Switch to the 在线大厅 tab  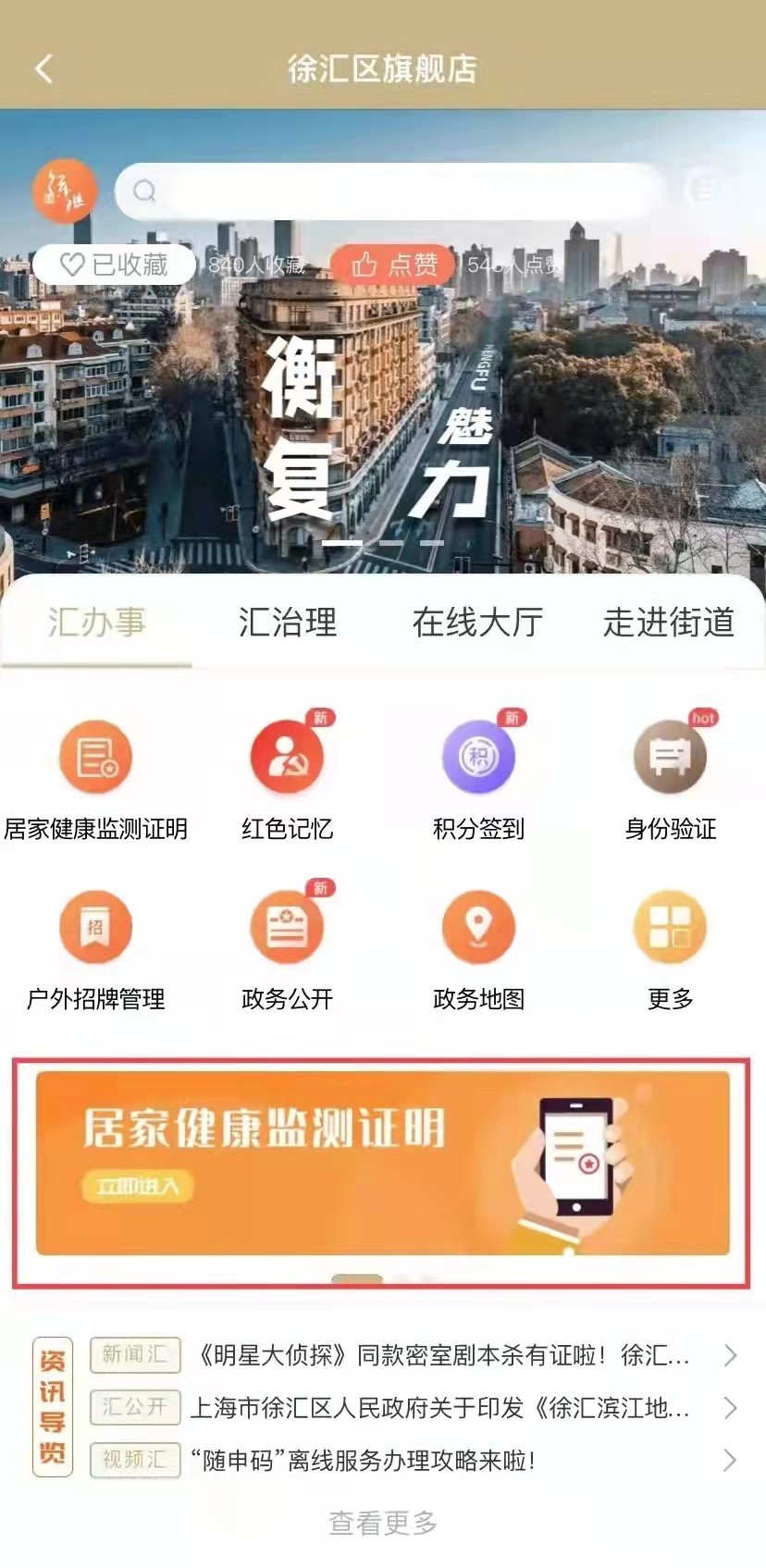(477, 623)
